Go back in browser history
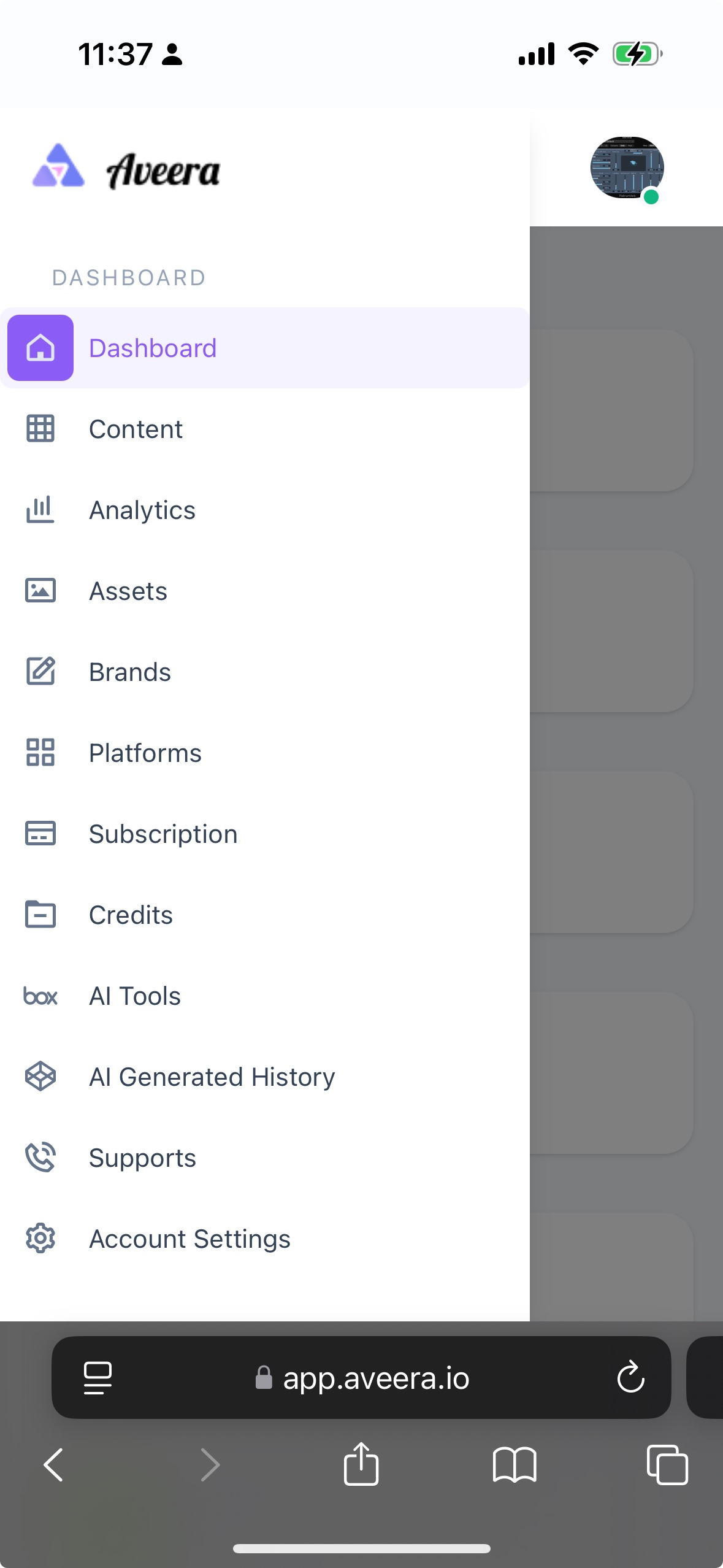Screen dimensions: 723x1568 53,1465
